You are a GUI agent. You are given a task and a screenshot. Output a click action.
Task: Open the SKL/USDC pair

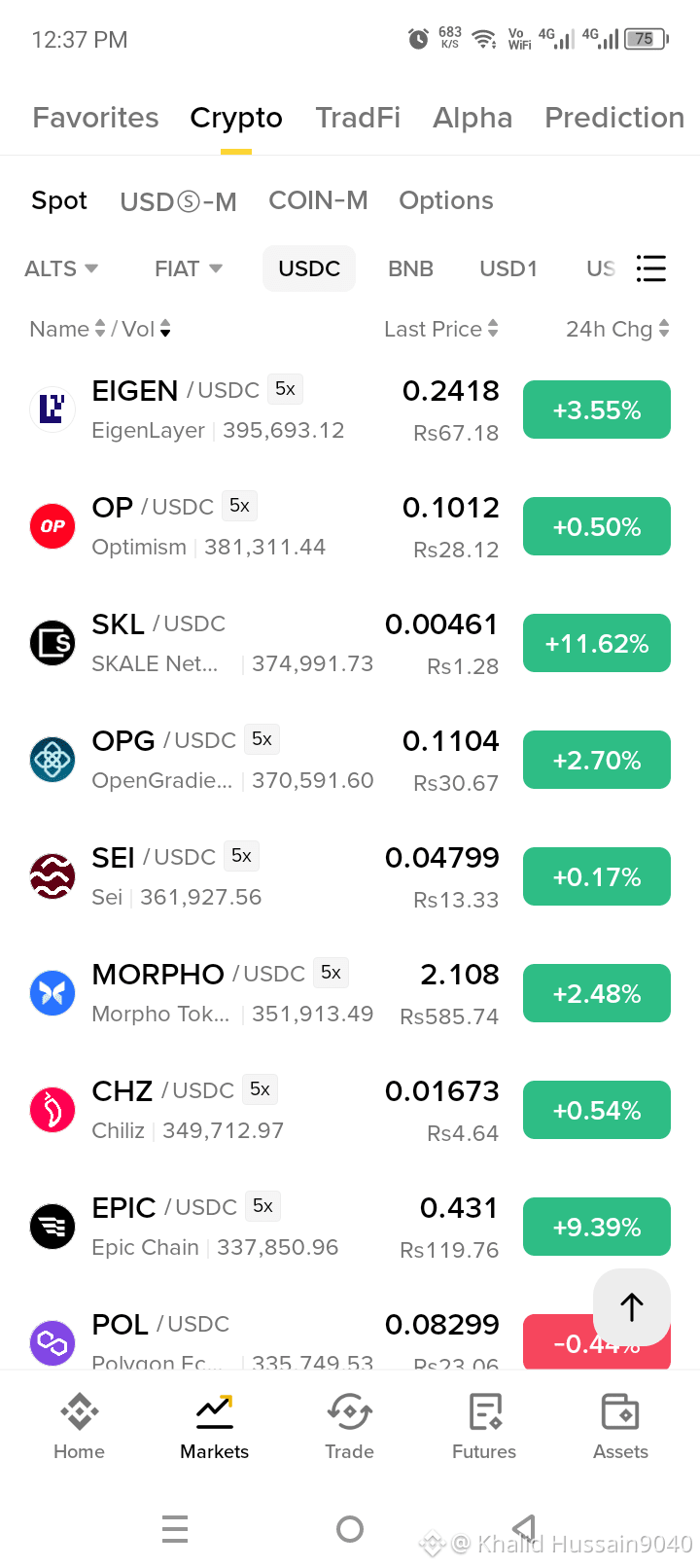[x=350, y=643]
